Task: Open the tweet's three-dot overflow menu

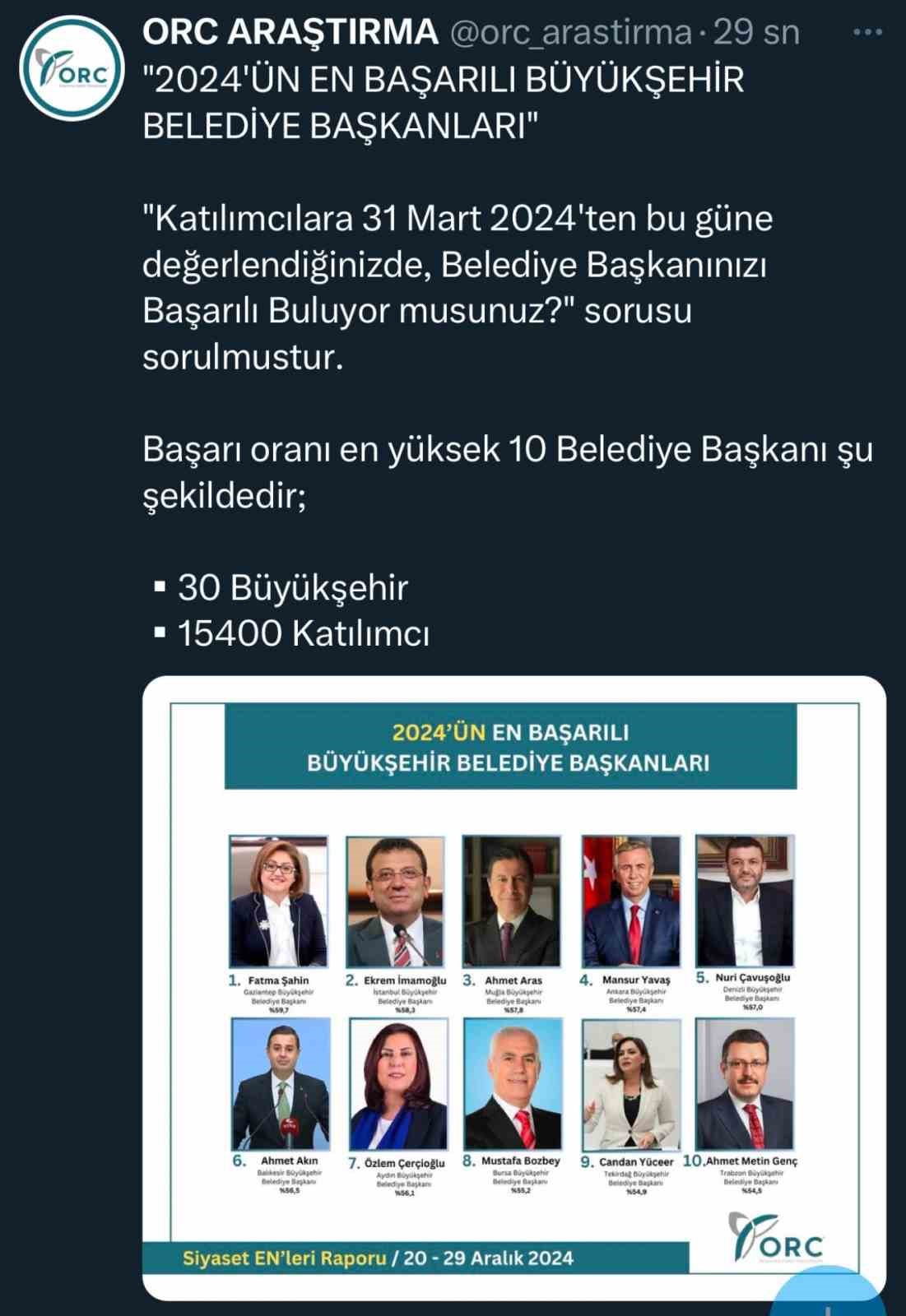Action: pyautogui.click(x=867, y=33)
